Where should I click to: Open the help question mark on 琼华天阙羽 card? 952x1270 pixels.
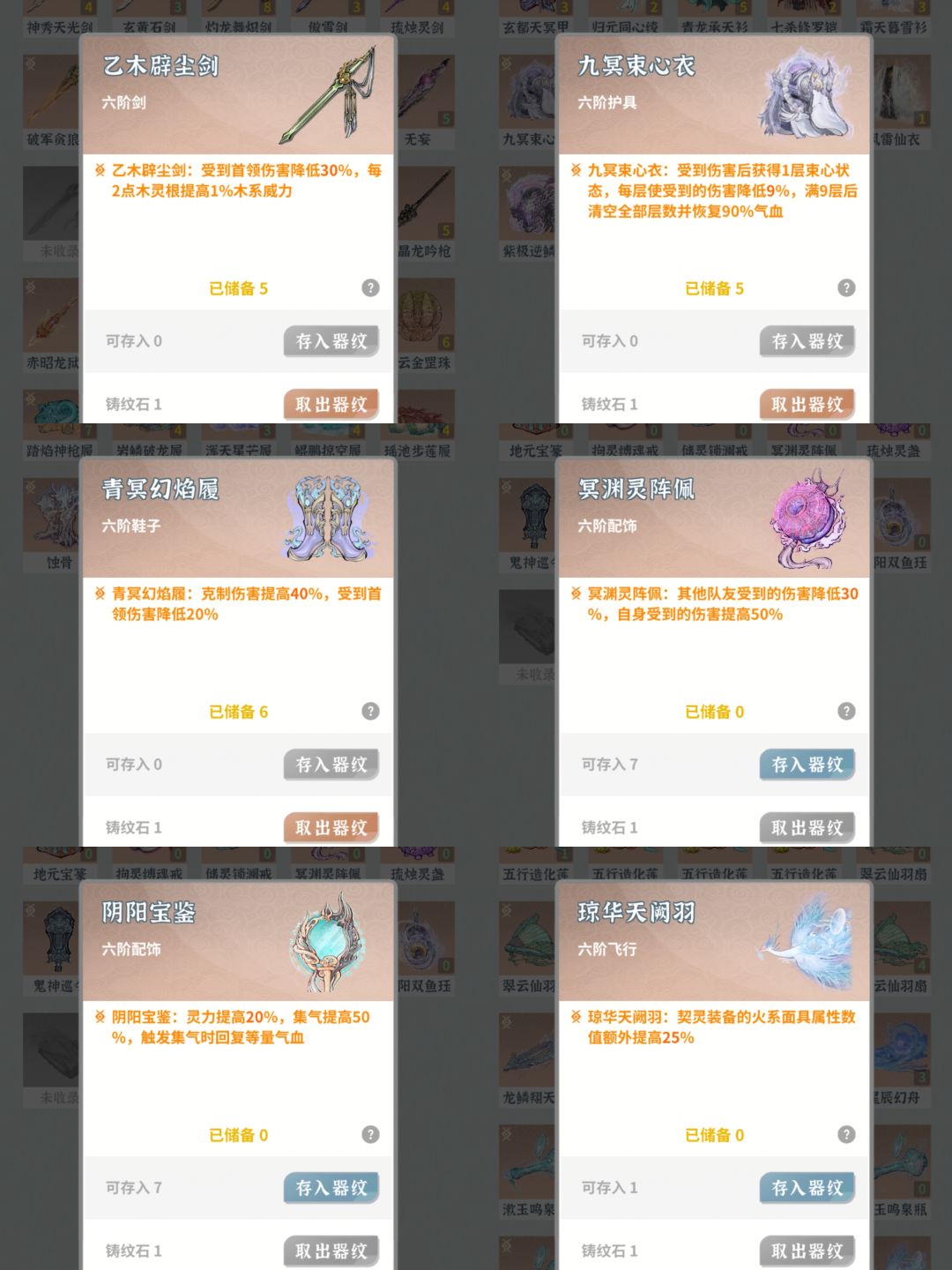847,1135
